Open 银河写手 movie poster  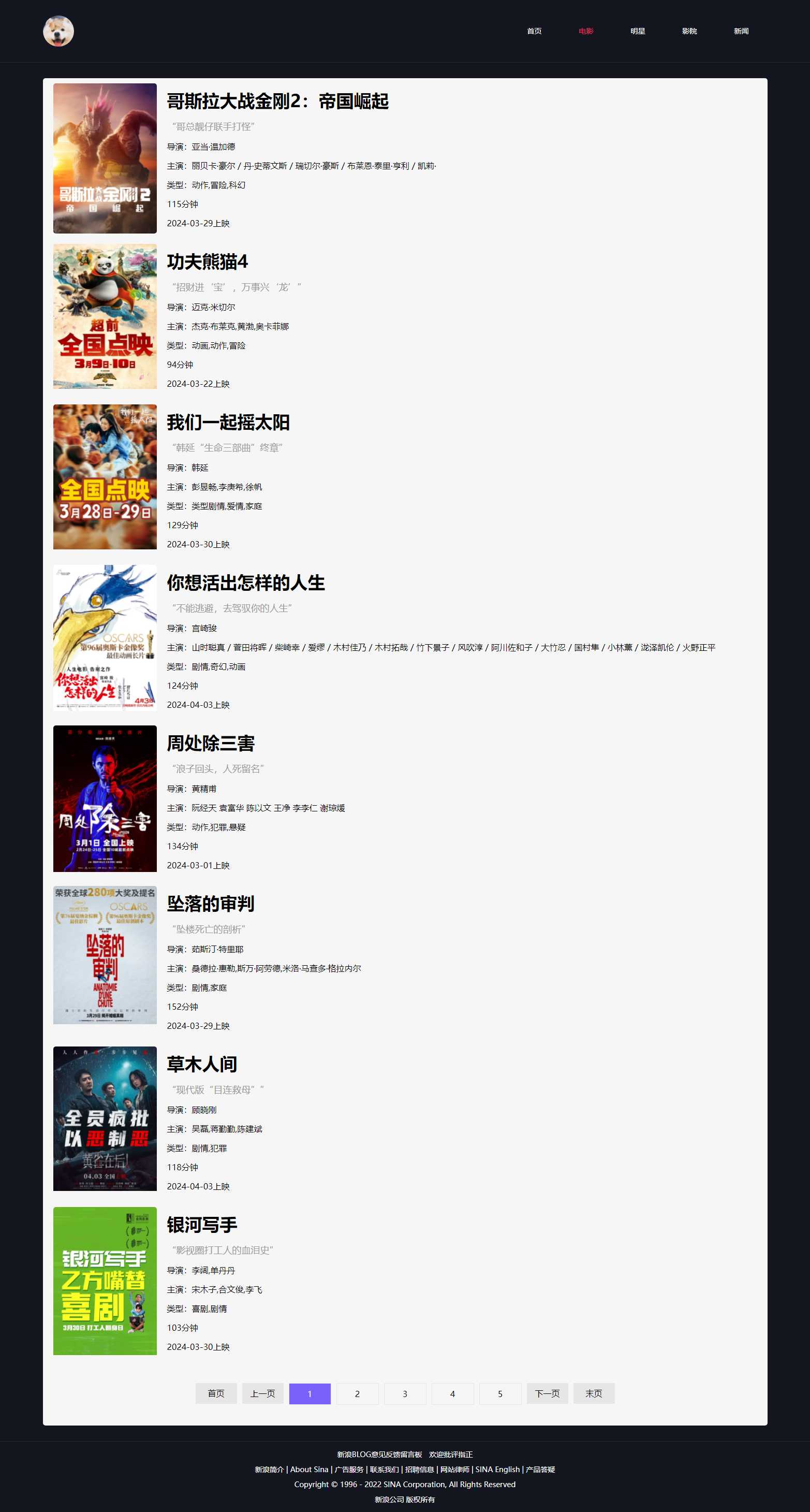coord(105,1281)
